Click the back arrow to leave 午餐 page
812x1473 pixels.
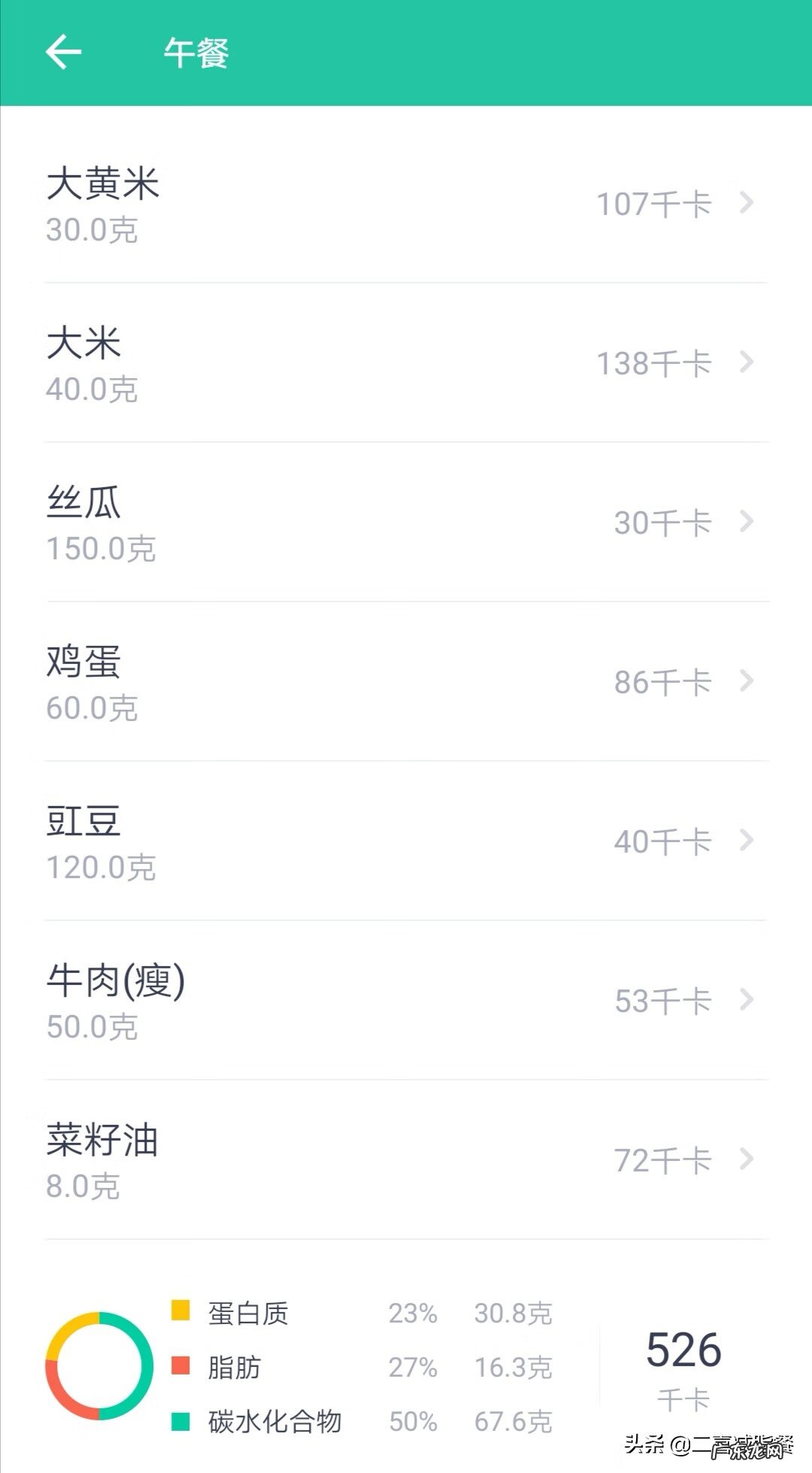point(64,51)
